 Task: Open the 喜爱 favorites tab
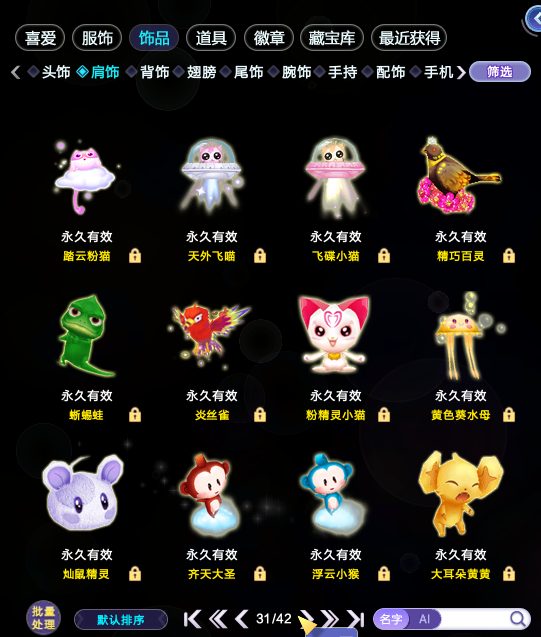point(40,38)
